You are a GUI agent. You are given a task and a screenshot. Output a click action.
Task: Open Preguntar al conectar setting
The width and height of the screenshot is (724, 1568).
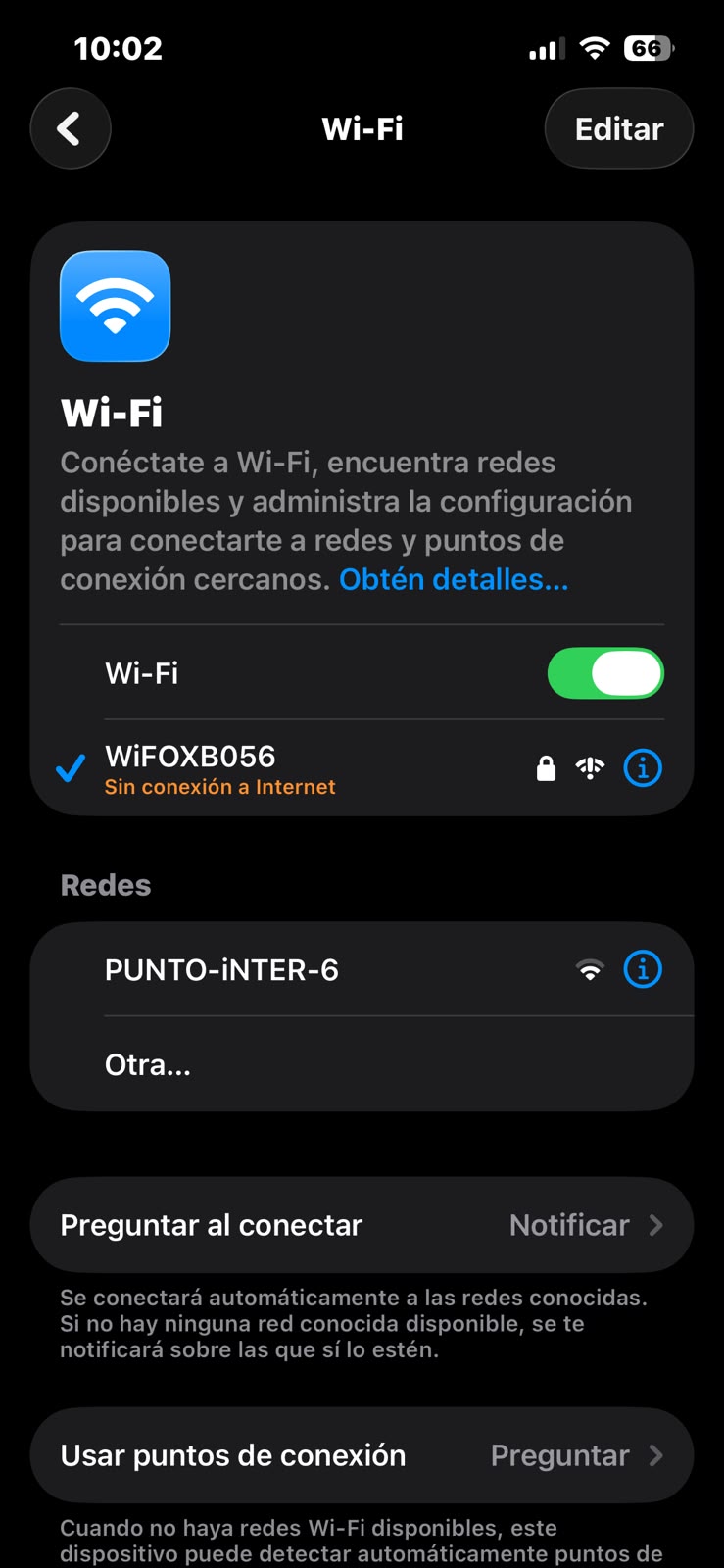click(362, 1225)
